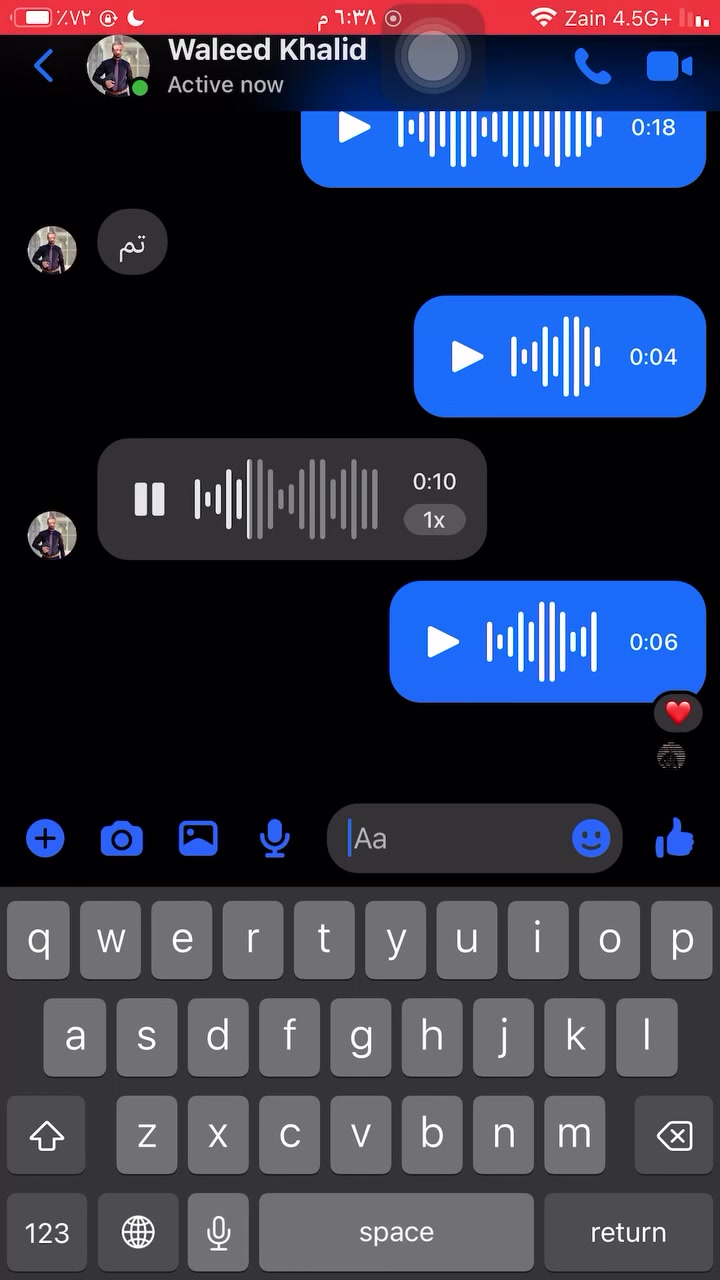This screenshot has height=1280, width=720.
Task: Open the emoji picker in the text field
Action: click(x=591, y=838)
